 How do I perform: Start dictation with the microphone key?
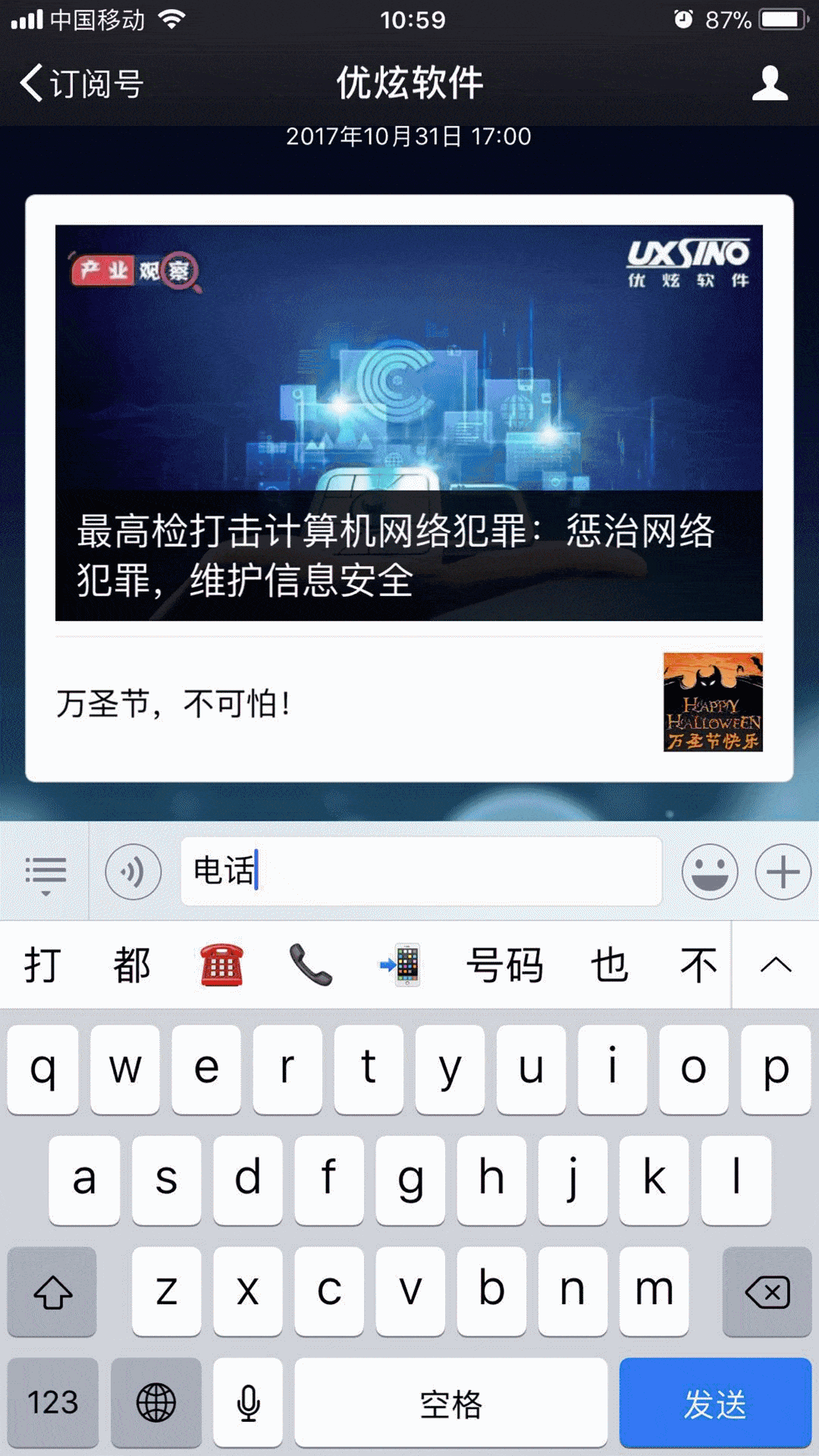pos(248,1403)
